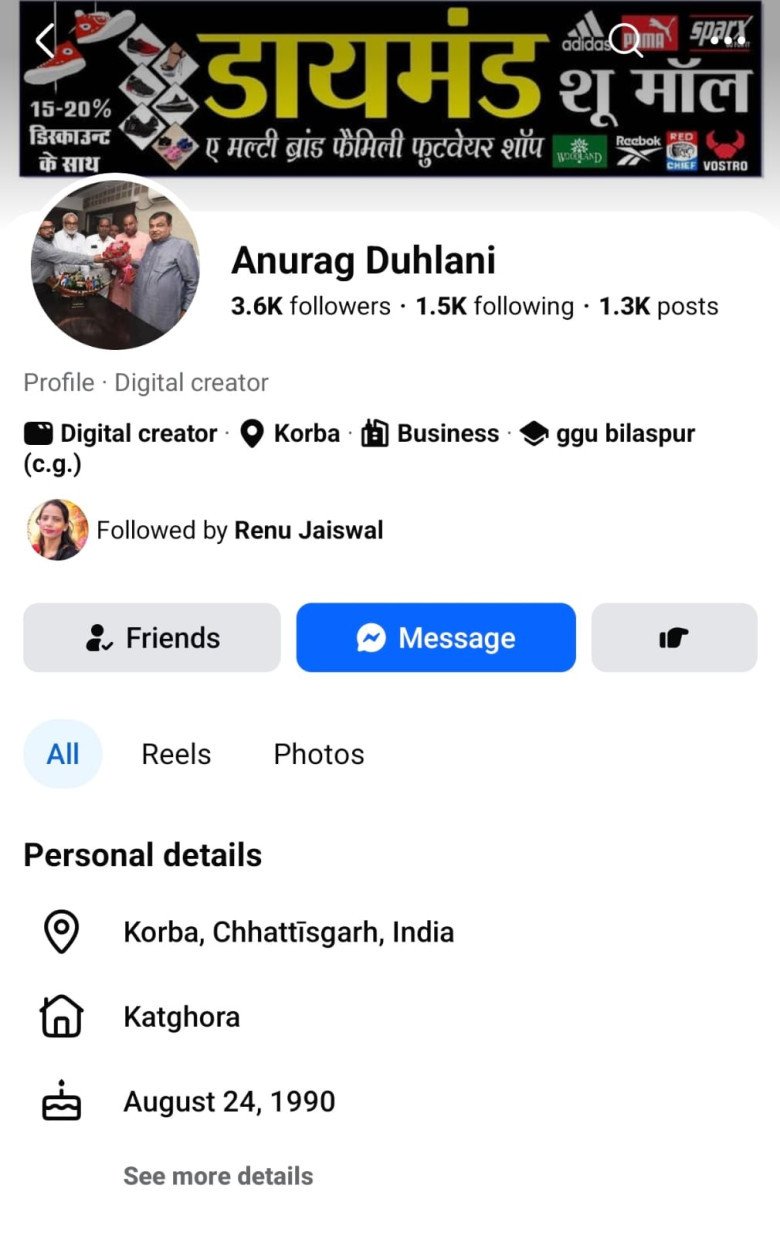Message Anurag Duhlani

click(436, 638)
